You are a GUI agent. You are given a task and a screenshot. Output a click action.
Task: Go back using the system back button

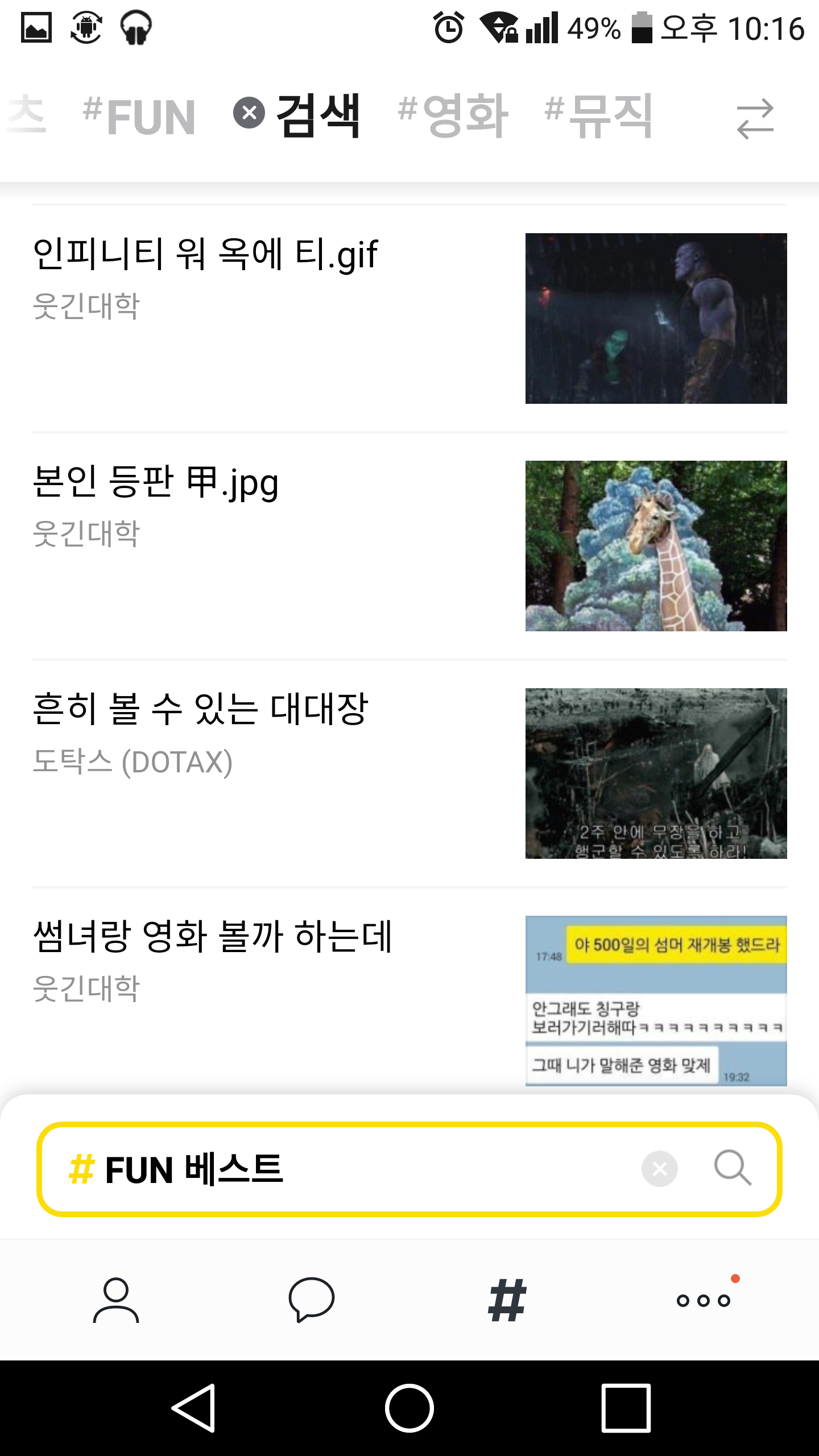194,1408
